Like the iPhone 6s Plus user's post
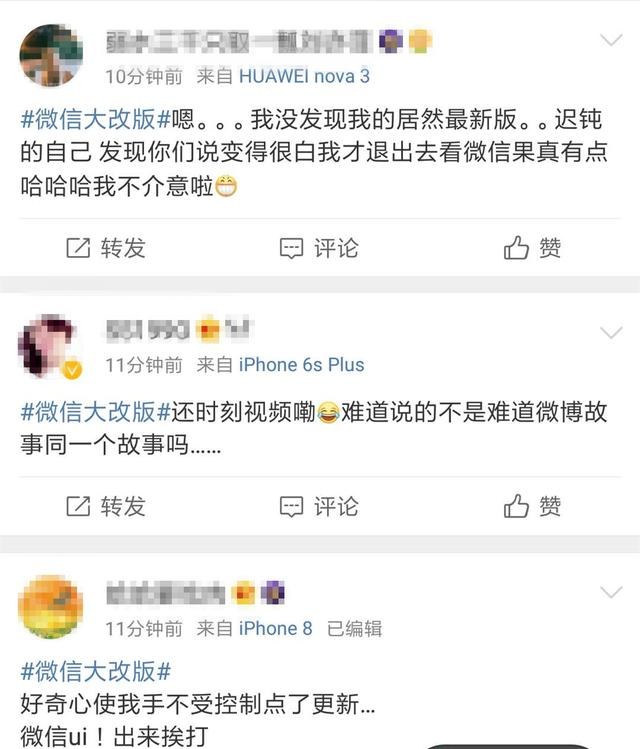 point(532,507)
